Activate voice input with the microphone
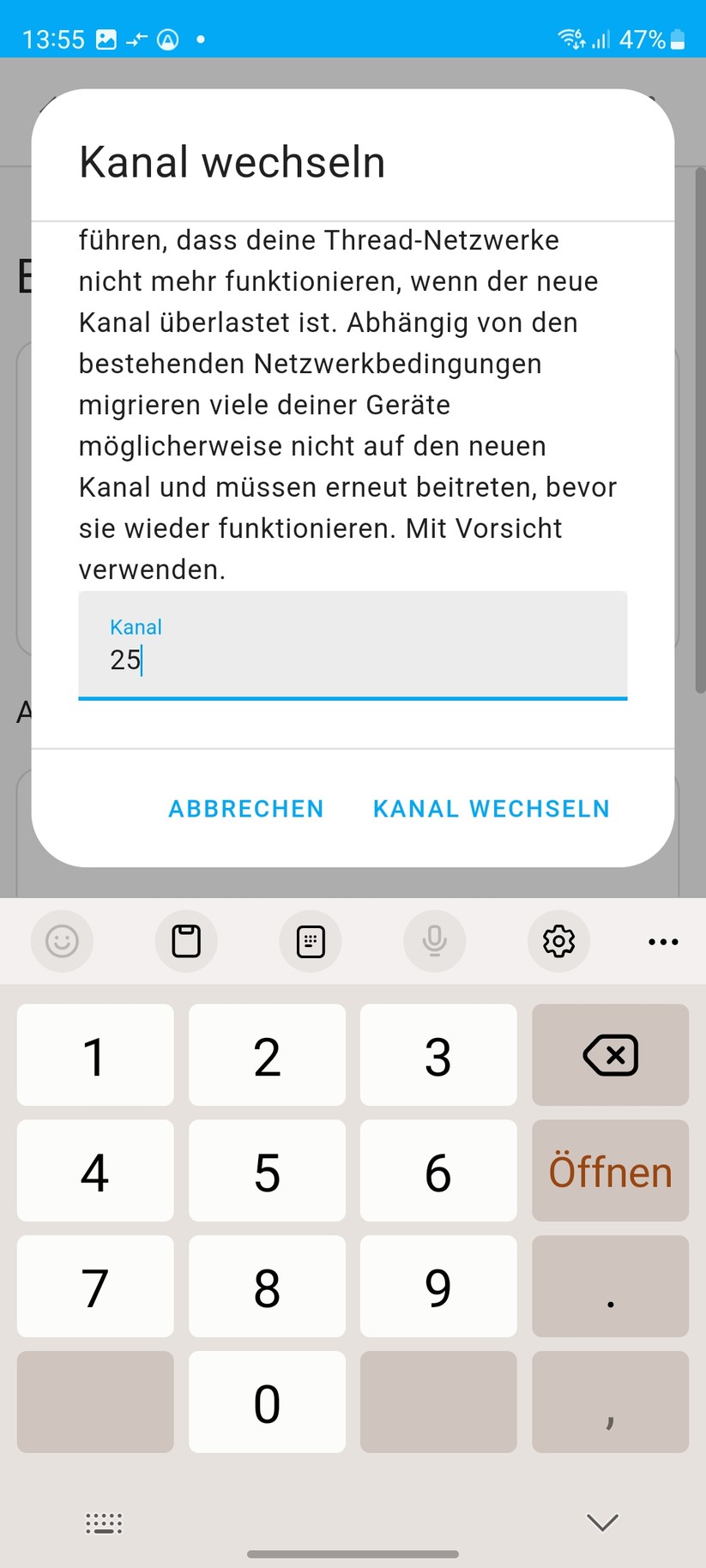Image resolution: width=706 pixels, height=1568 pixels. click(434, 941)
